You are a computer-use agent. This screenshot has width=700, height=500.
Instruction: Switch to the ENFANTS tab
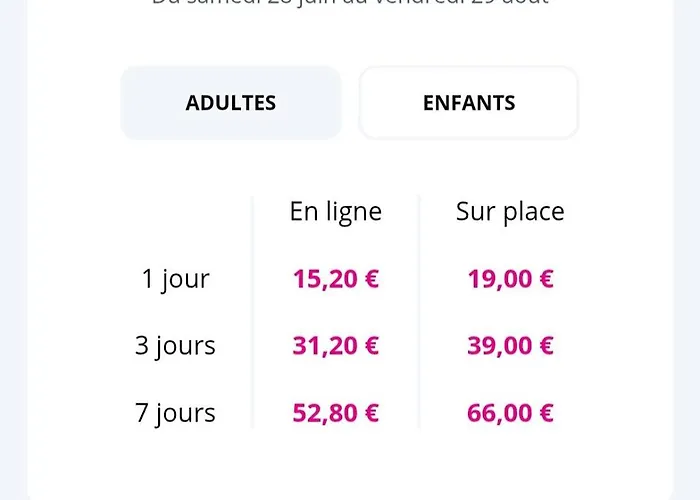[469, 103]
